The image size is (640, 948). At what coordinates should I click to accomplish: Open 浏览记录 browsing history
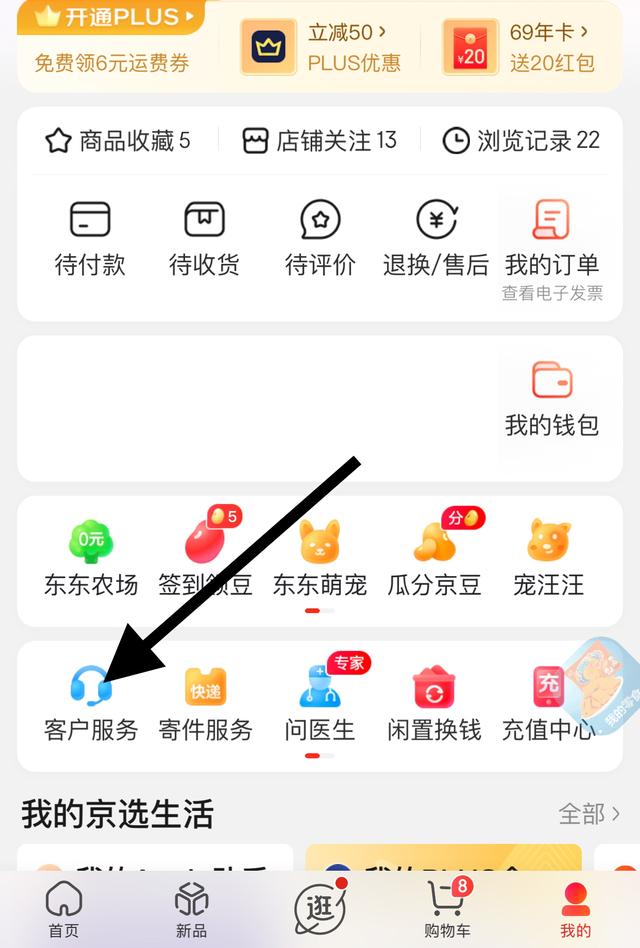(x=522, y=141)
